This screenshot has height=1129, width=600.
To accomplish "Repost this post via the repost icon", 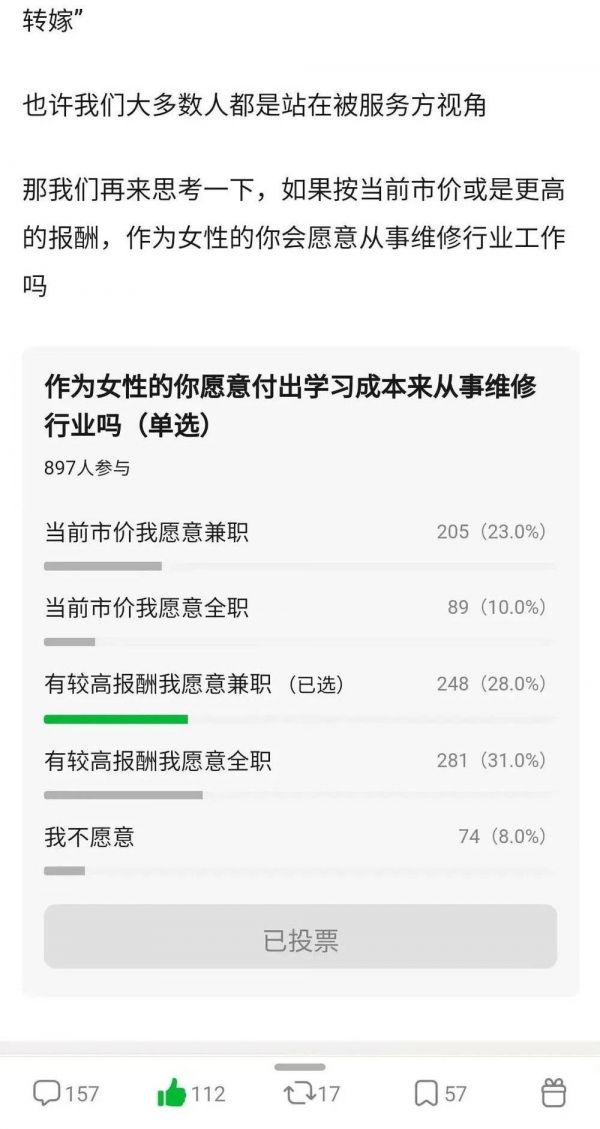I will point(297,1094).
